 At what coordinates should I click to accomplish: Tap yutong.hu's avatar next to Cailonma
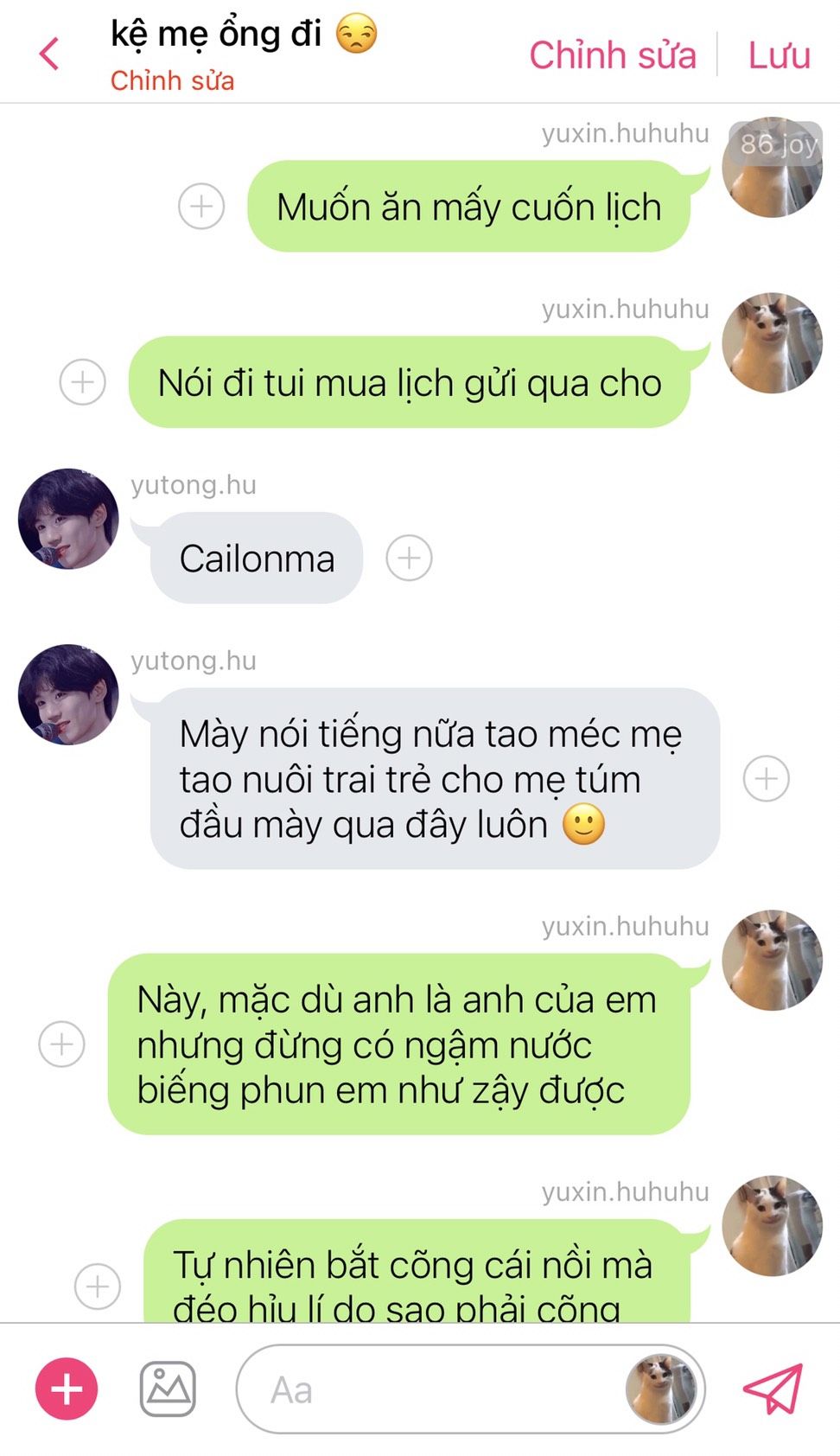[x=68, y=519]
